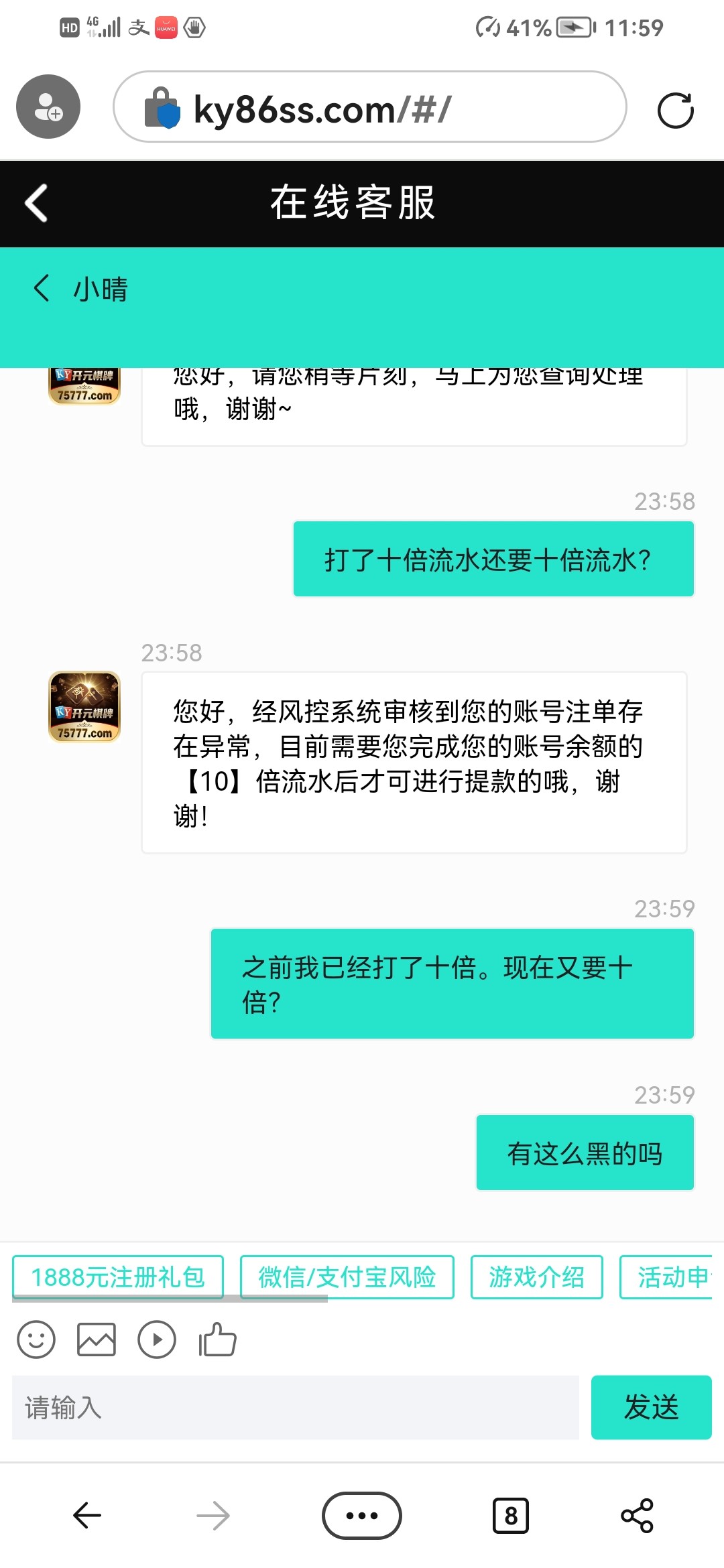Viewport: 724px width, 1568px height.
Task: Open the emoji picker smiley icon
Action: (36, 1340)
